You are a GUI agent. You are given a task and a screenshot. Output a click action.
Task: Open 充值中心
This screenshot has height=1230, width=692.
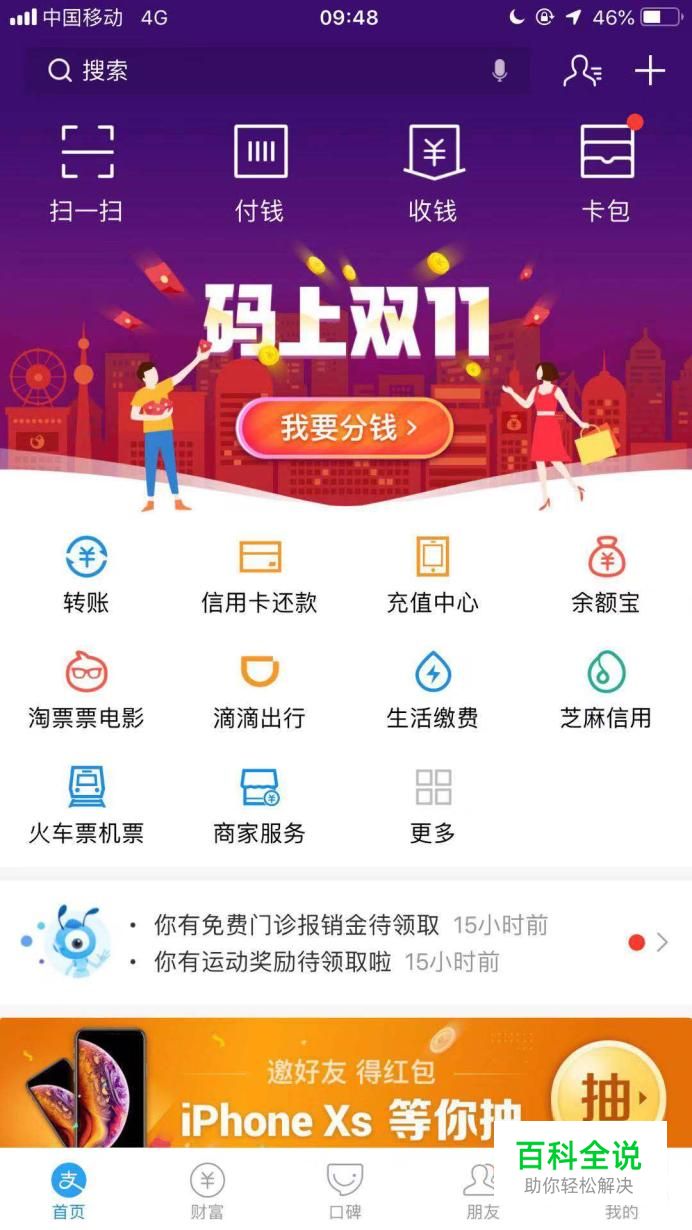(433, 575)
